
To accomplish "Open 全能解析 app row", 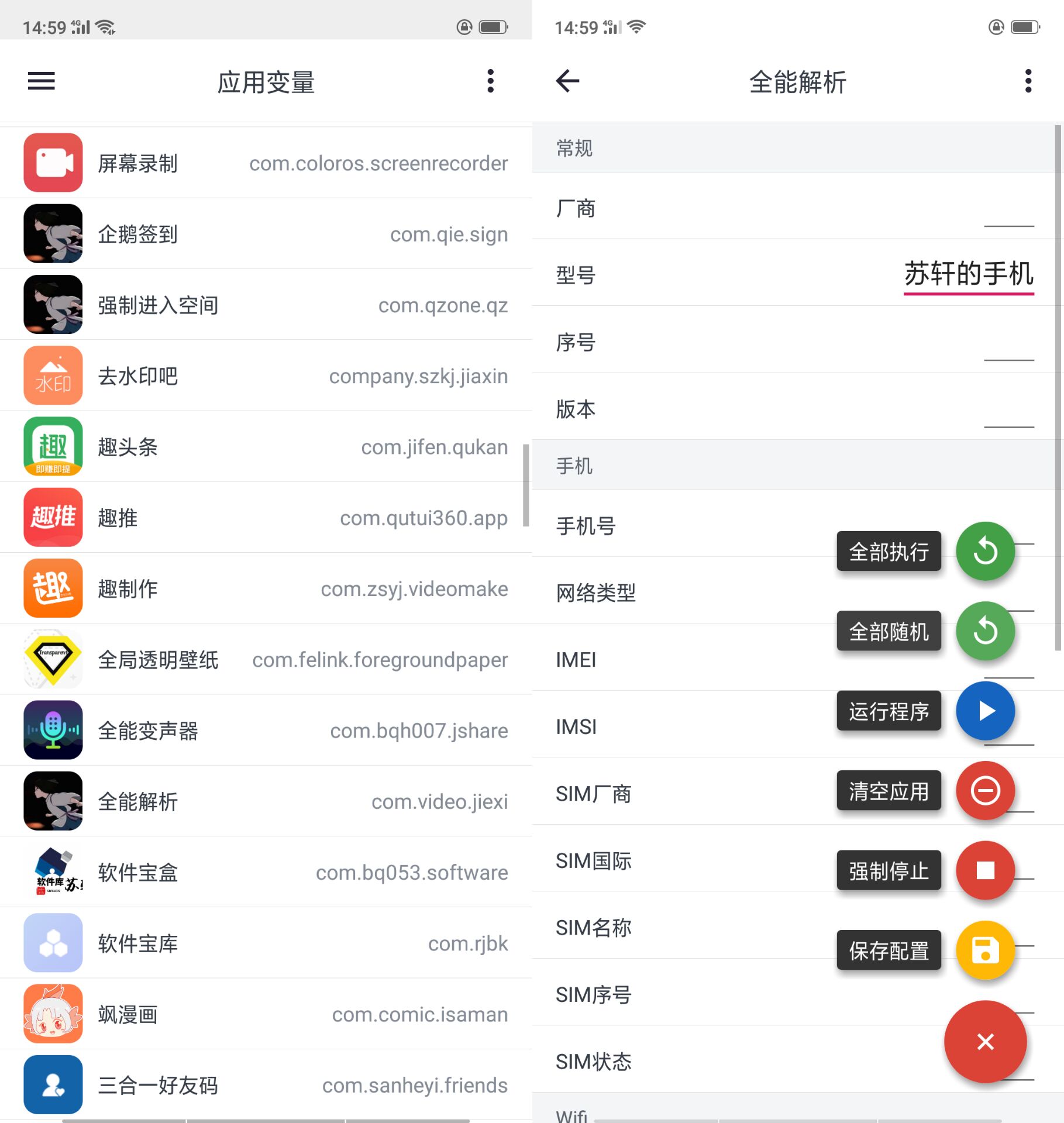I will (266, 801).
